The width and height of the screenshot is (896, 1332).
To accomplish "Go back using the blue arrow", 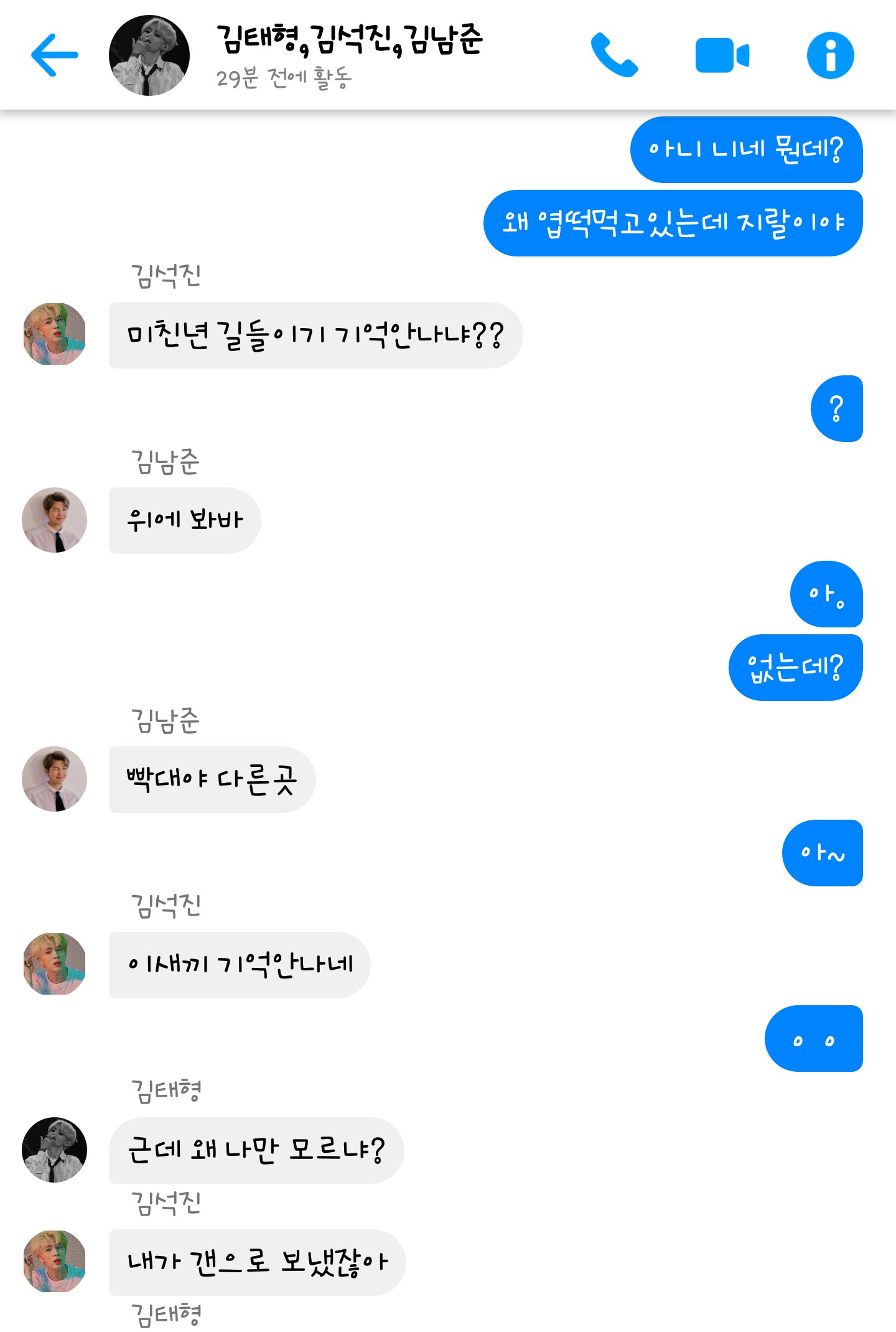I will tap(55, 55).
